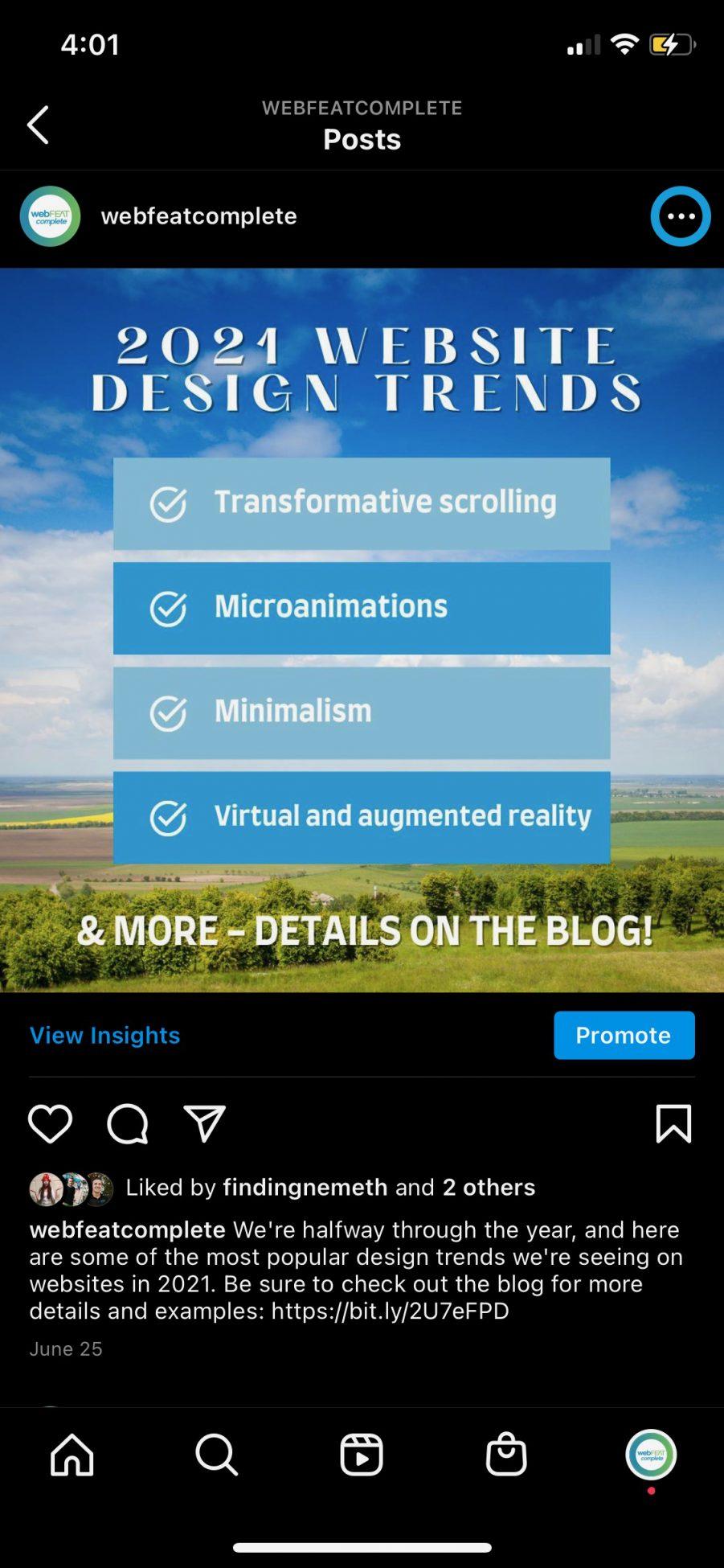Switch to the Reels tab
This screenshot has width=724, height=1568.
point(362,1455)
